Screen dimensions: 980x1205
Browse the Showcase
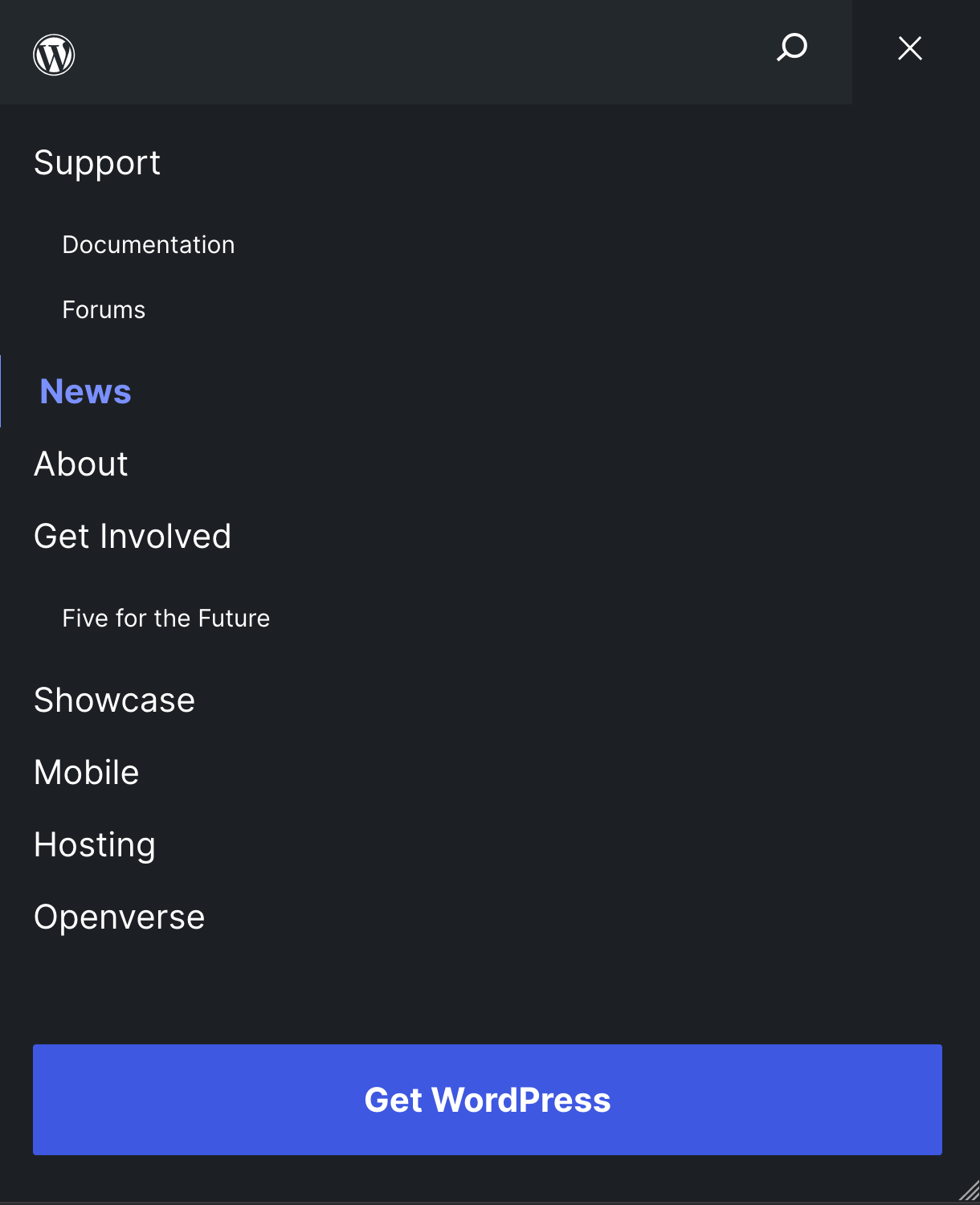[x=114, y=700]
